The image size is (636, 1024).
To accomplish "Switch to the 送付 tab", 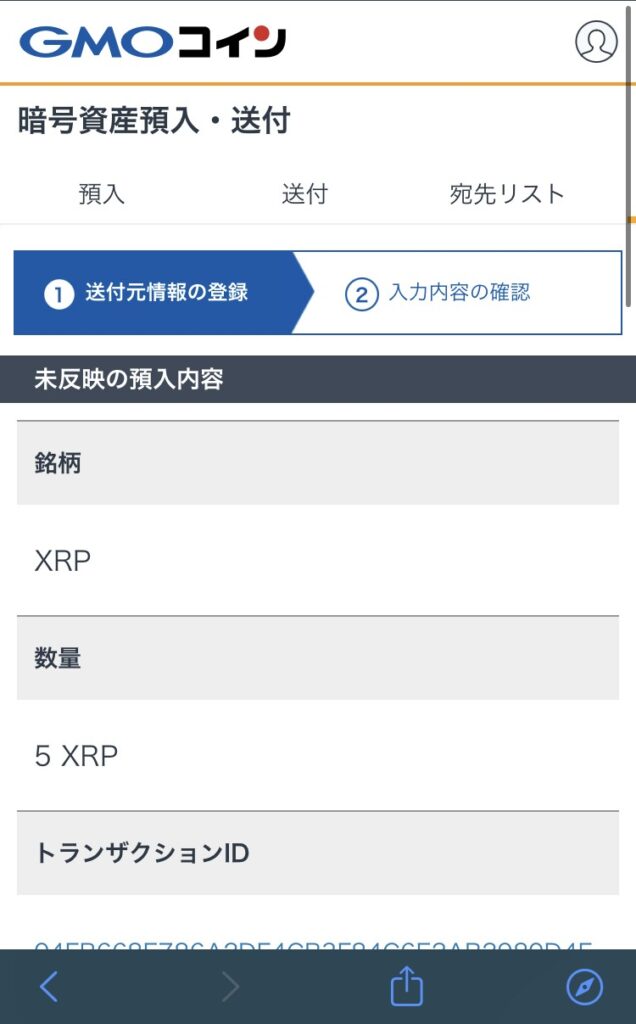I will 304,194.
